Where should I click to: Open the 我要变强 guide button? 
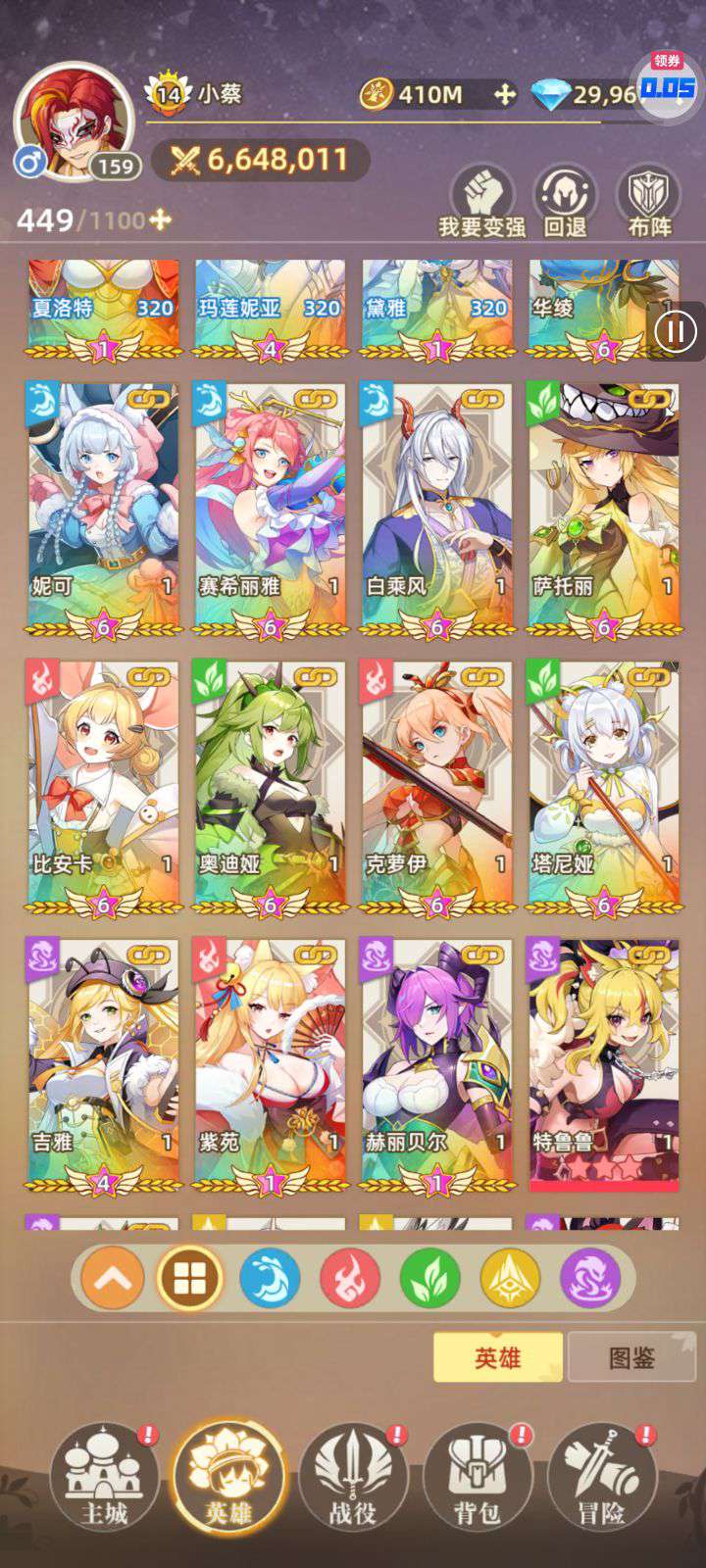482,202
